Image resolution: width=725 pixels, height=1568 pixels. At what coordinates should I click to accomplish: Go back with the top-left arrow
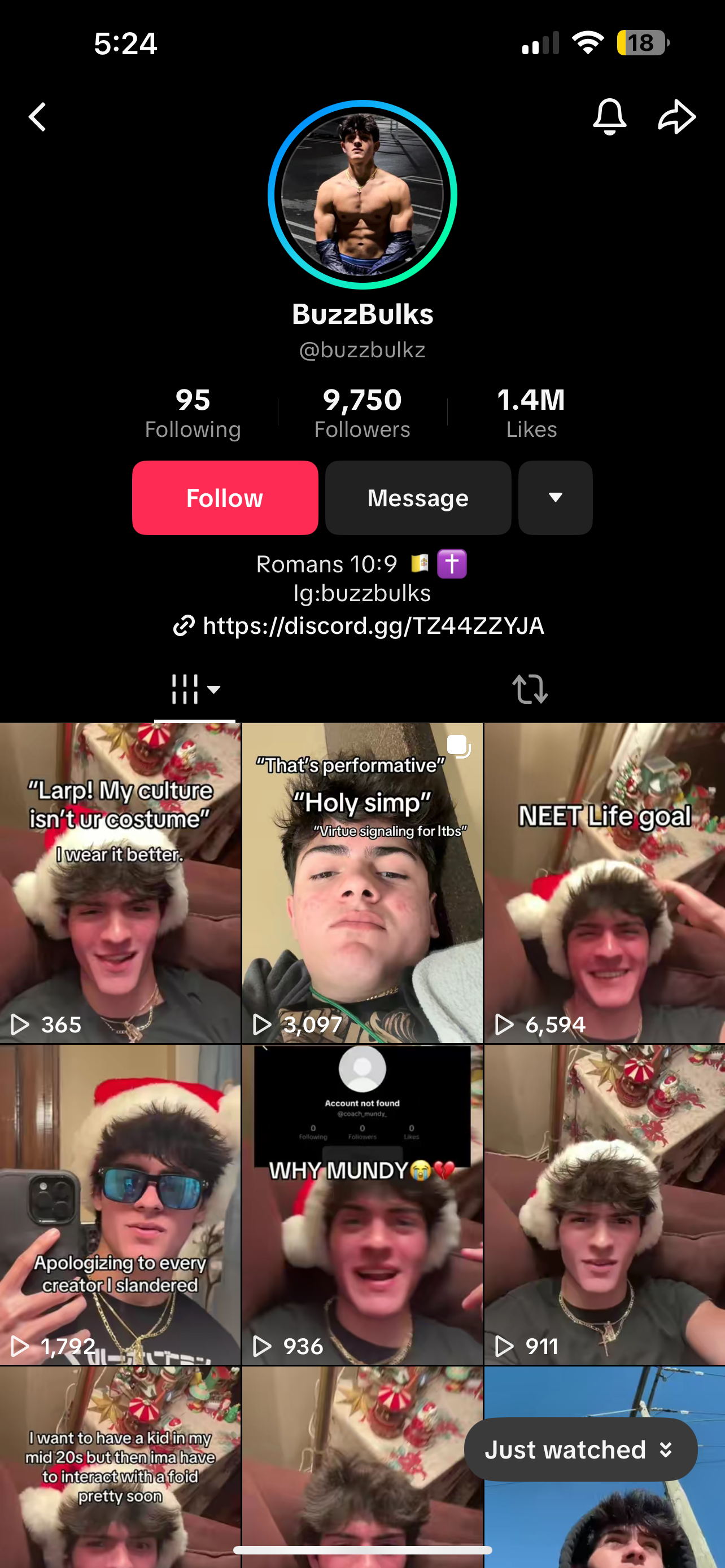(x=38, y=117)
